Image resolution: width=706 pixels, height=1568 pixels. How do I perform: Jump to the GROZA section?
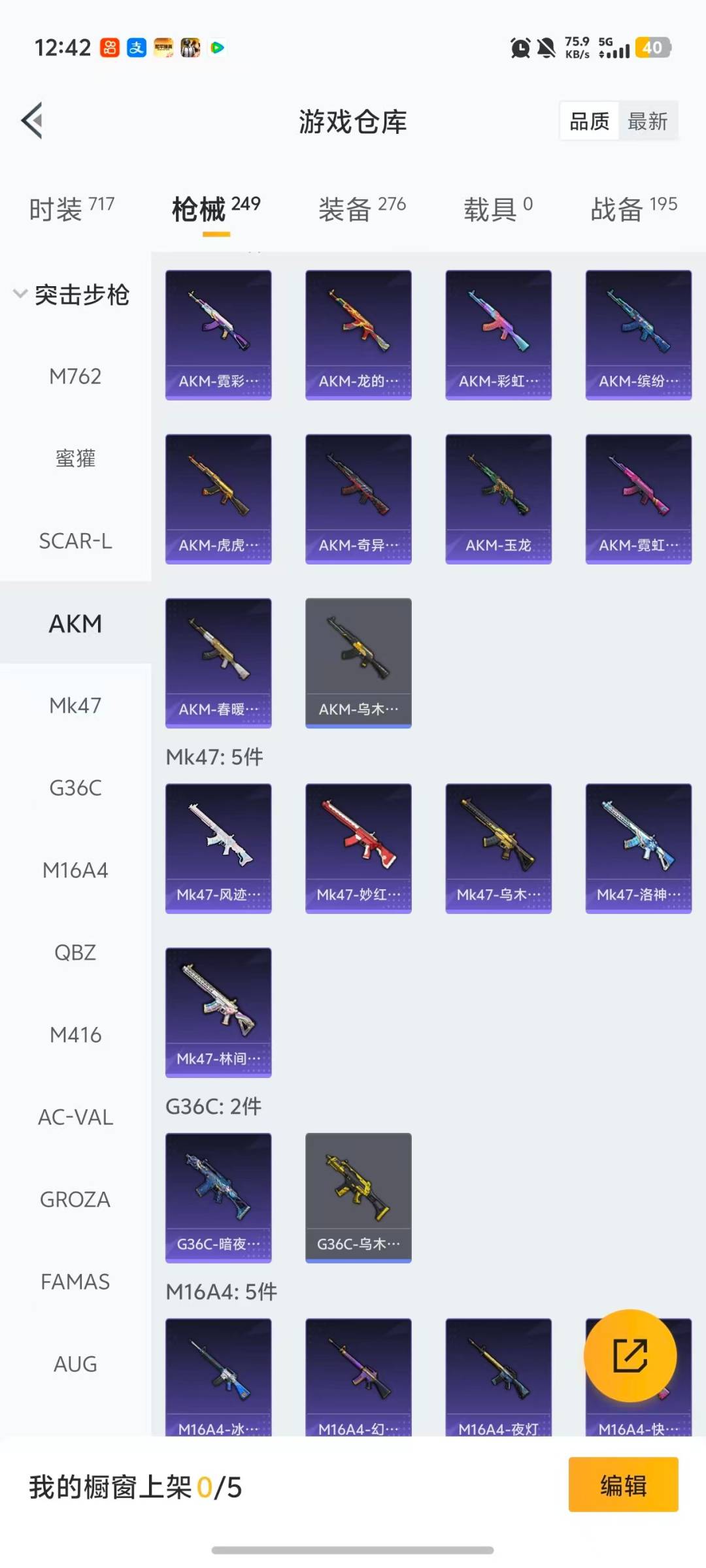[x=75, y=1200]
